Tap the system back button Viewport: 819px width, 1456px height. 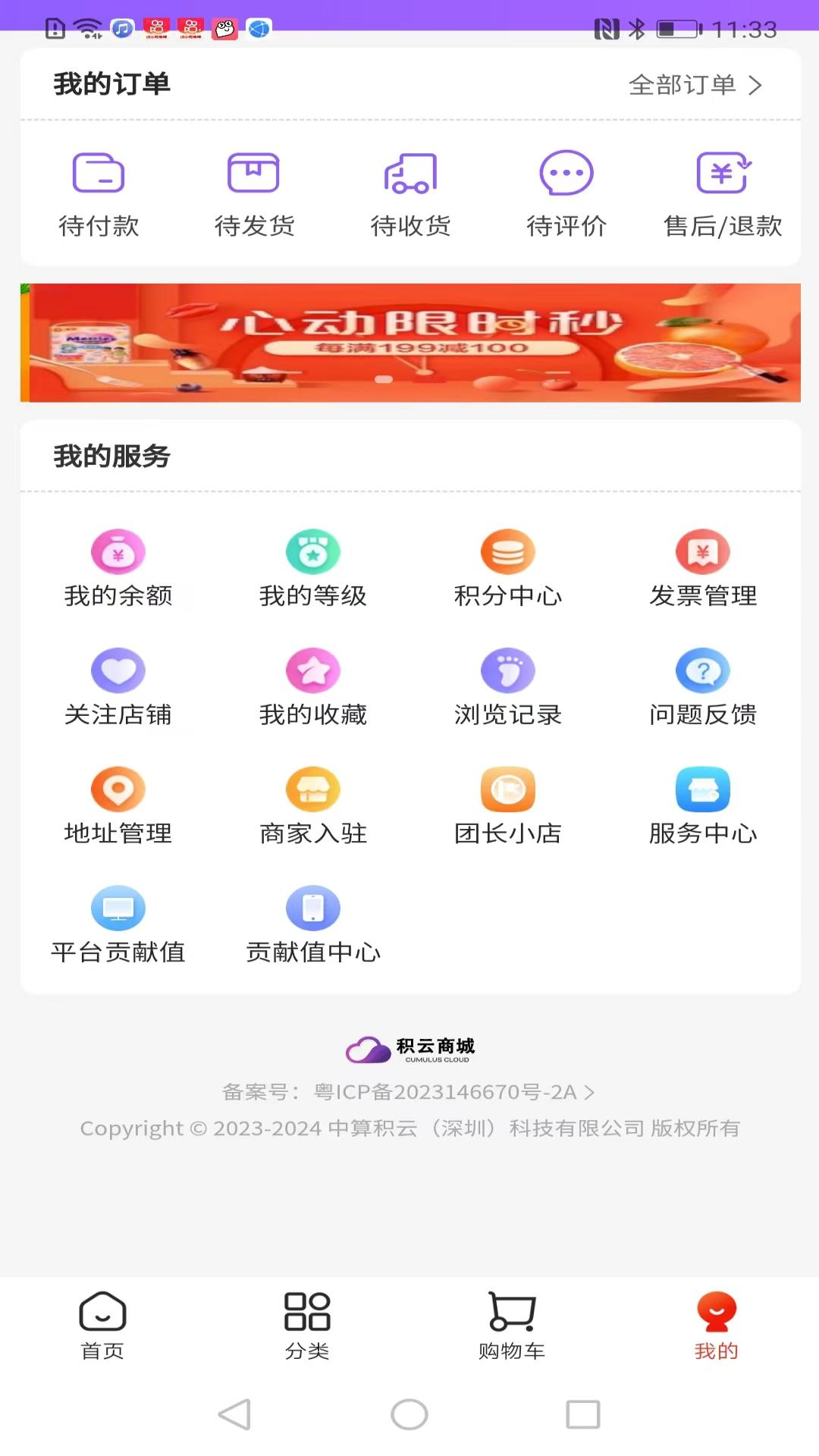[x=234, y=1414]
